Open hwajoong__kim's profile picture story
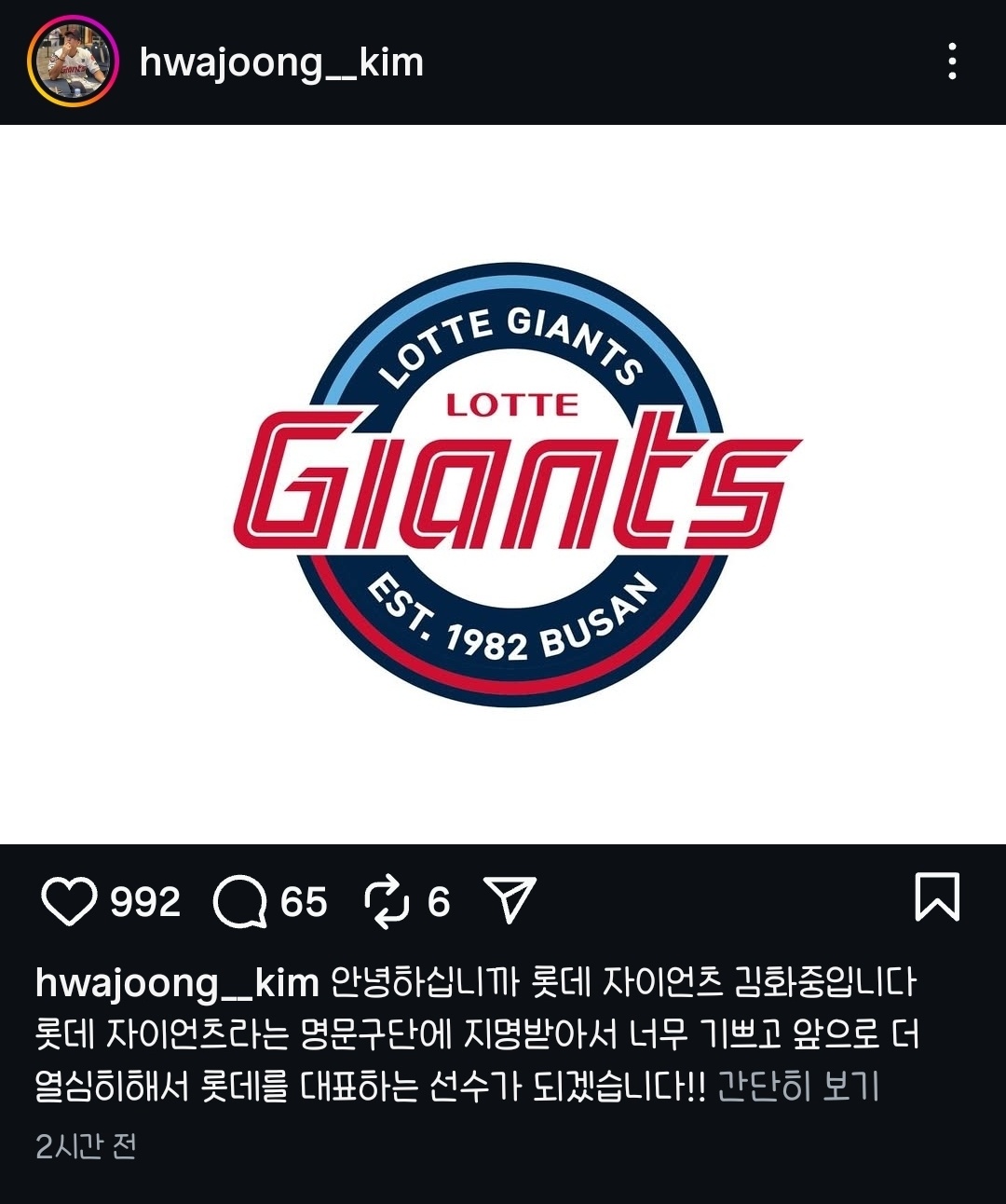Image resolution: width=1006 pixels, height=1204 pixels. [x=73, y=62]
